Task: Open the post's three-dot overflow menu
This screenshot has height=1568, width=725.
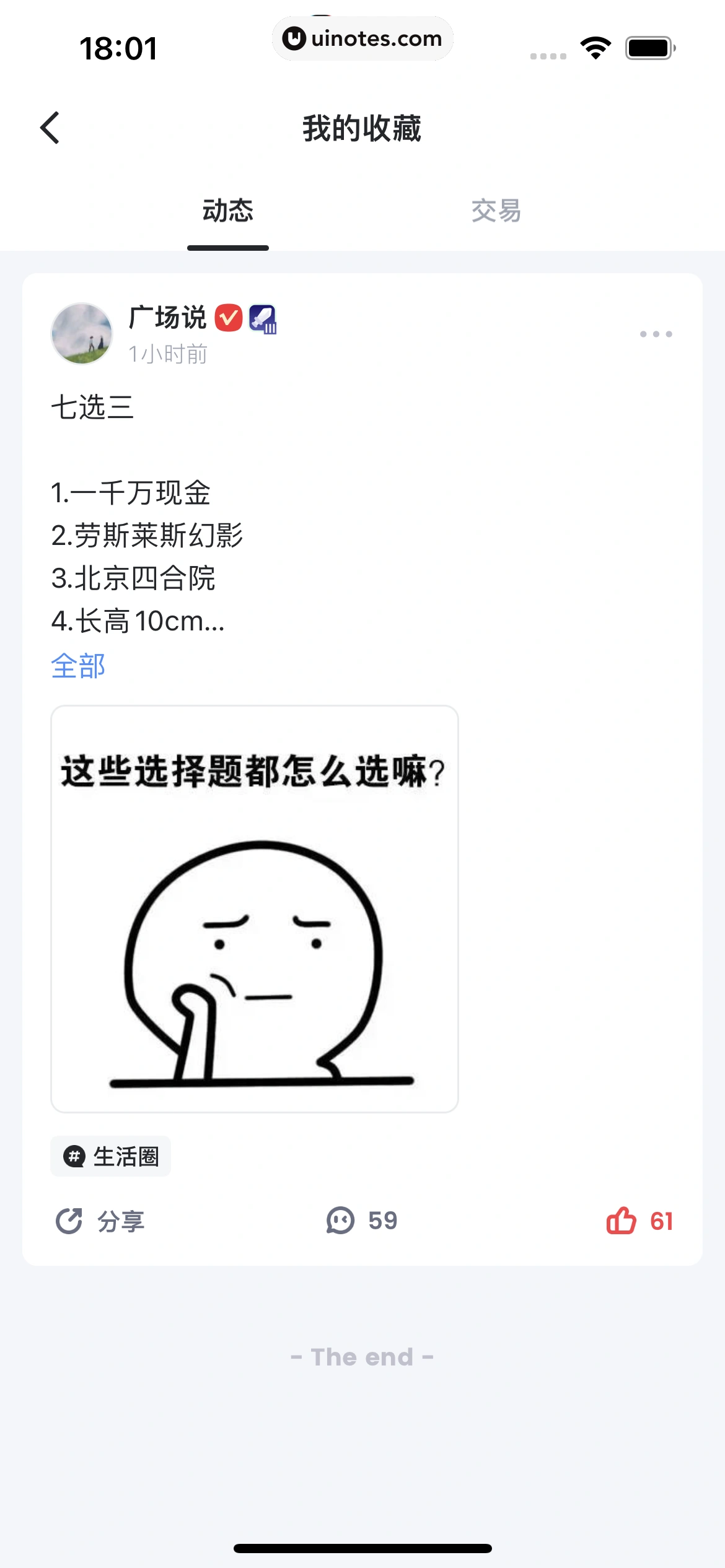Action: pyautogui.click(x=656, y=334)
